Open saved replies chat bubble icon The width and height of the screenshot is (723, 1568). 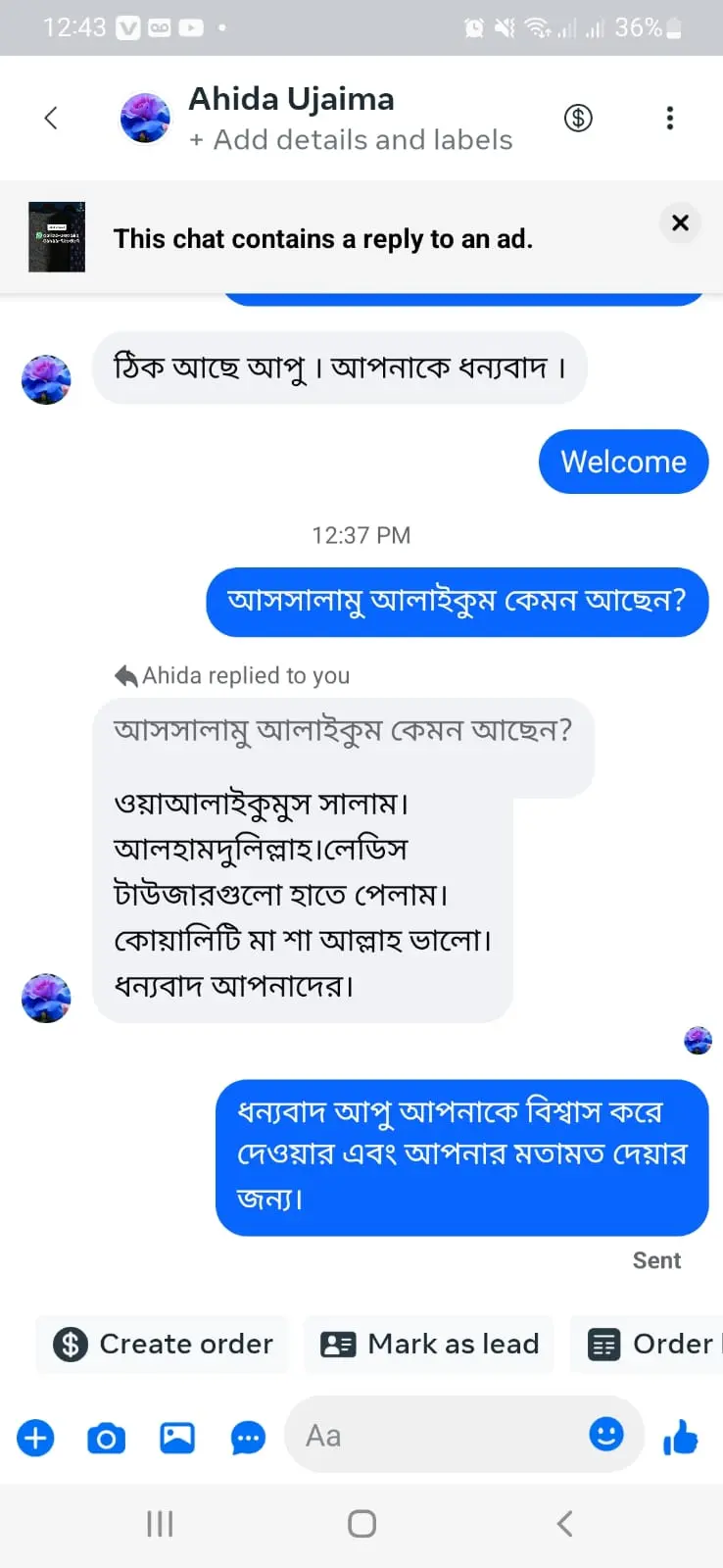248,1438
